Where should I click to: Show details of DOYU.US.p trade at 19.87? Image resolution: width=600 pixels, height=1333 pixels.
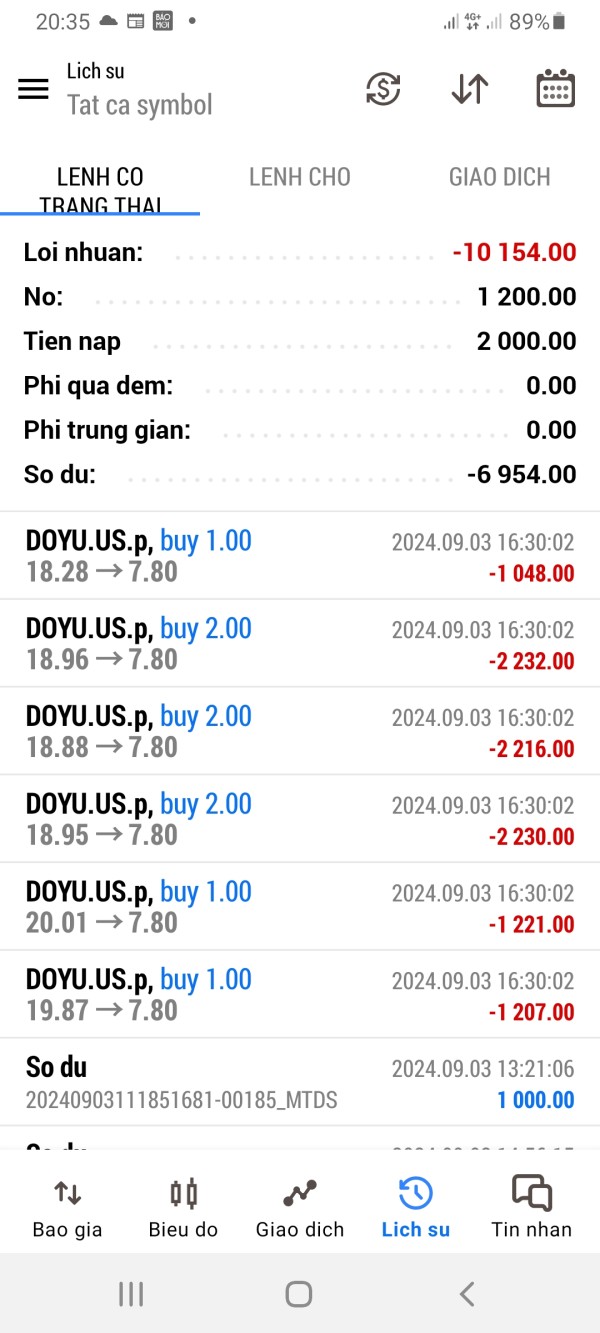tap(300, 994)
